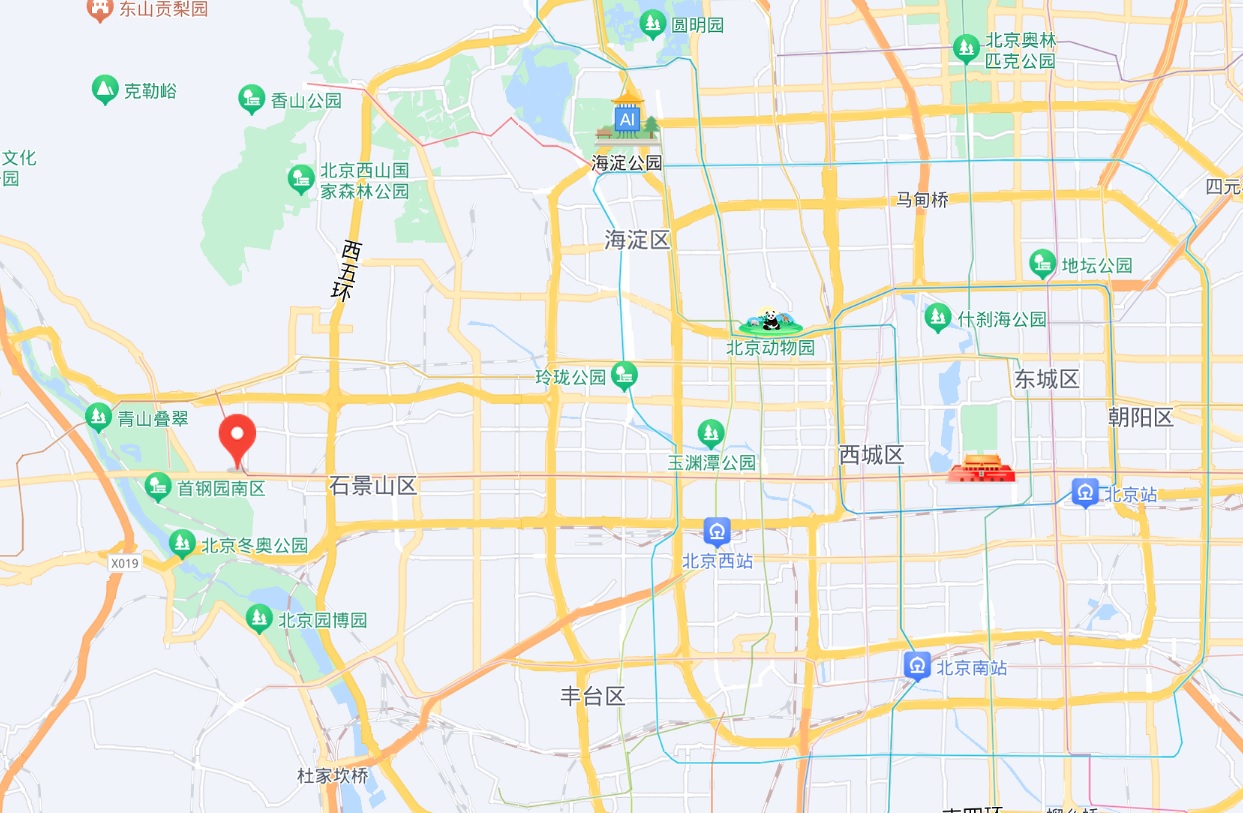1243x813 pixels.
Task: Open the 海淀公园 AI landmark icon
Action: 627,120
